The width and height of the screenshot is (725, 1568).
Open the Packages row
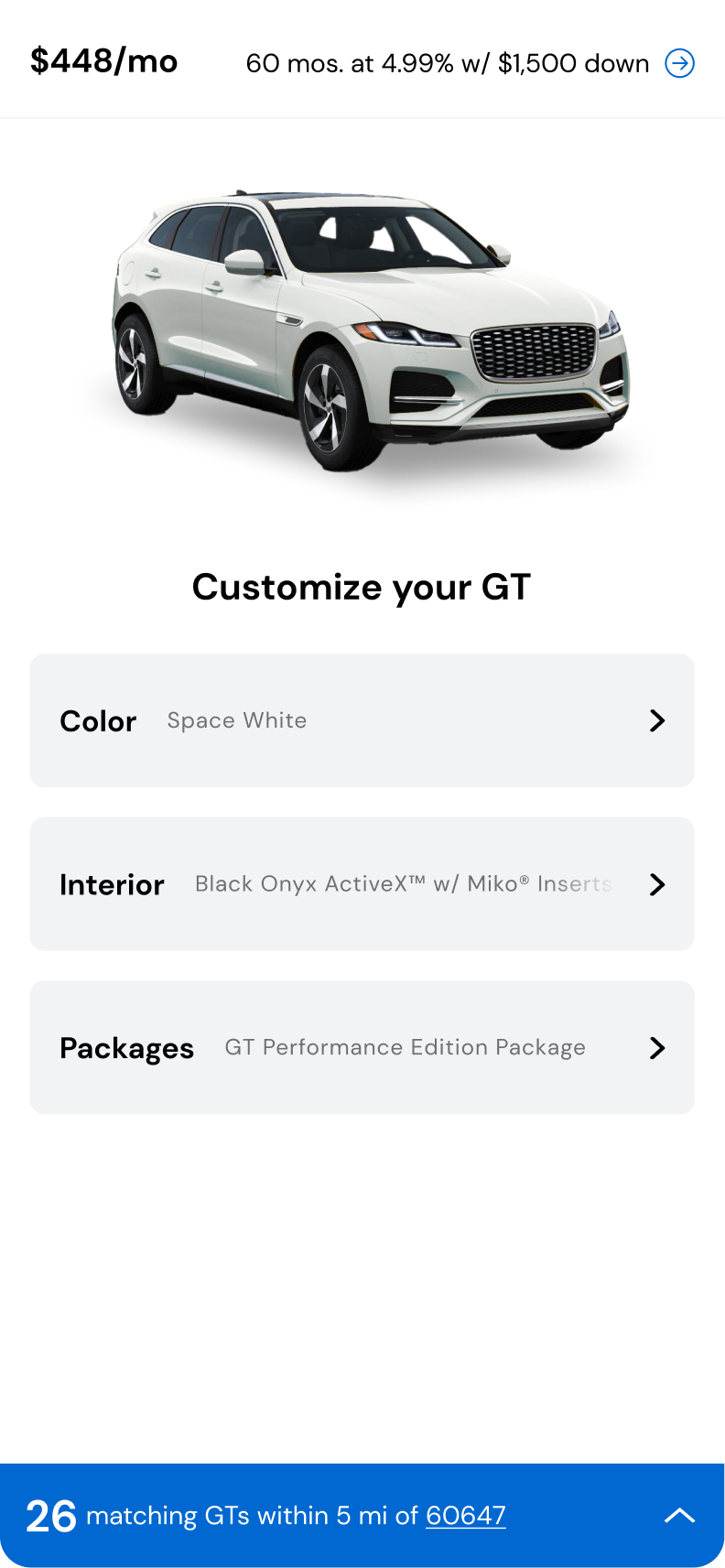[x=362, y=1047]
